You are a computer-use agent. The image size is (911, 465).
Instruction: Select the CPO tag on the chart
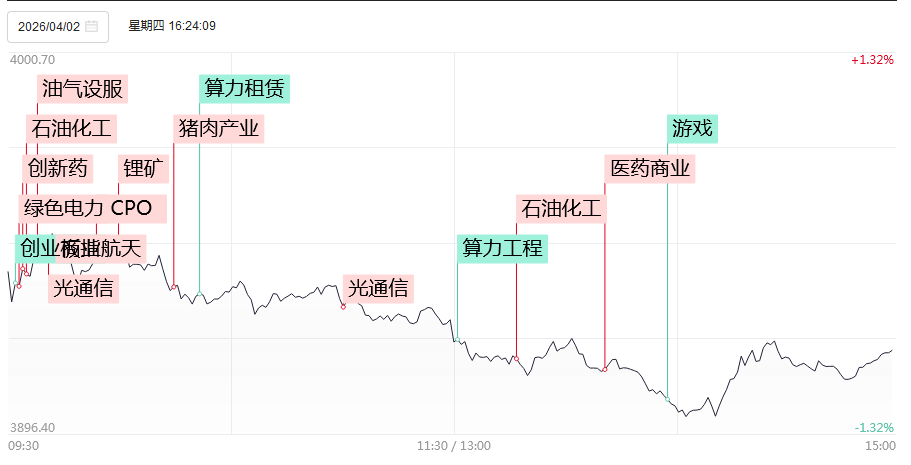(x=131, y=208)
